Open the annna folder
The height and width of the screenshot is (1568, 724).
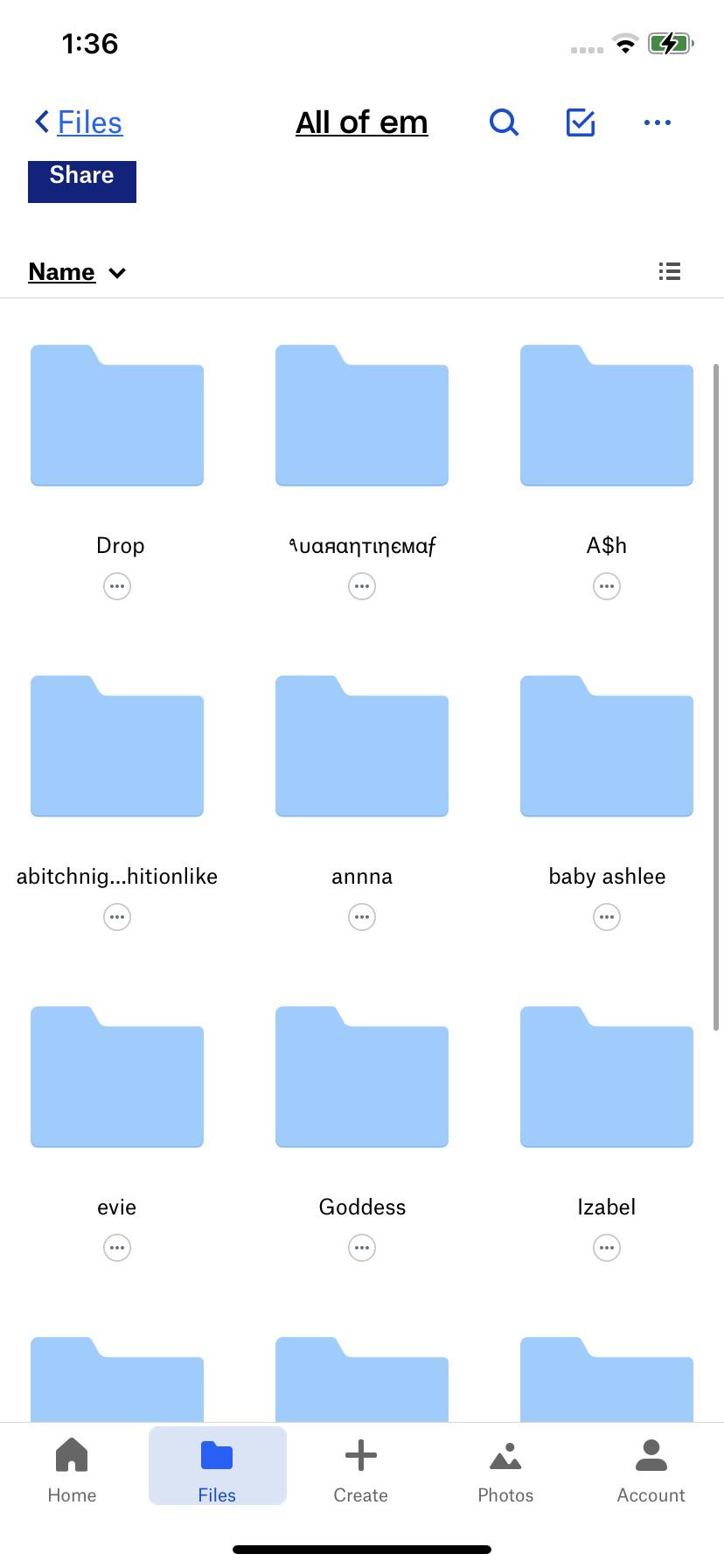362,746
